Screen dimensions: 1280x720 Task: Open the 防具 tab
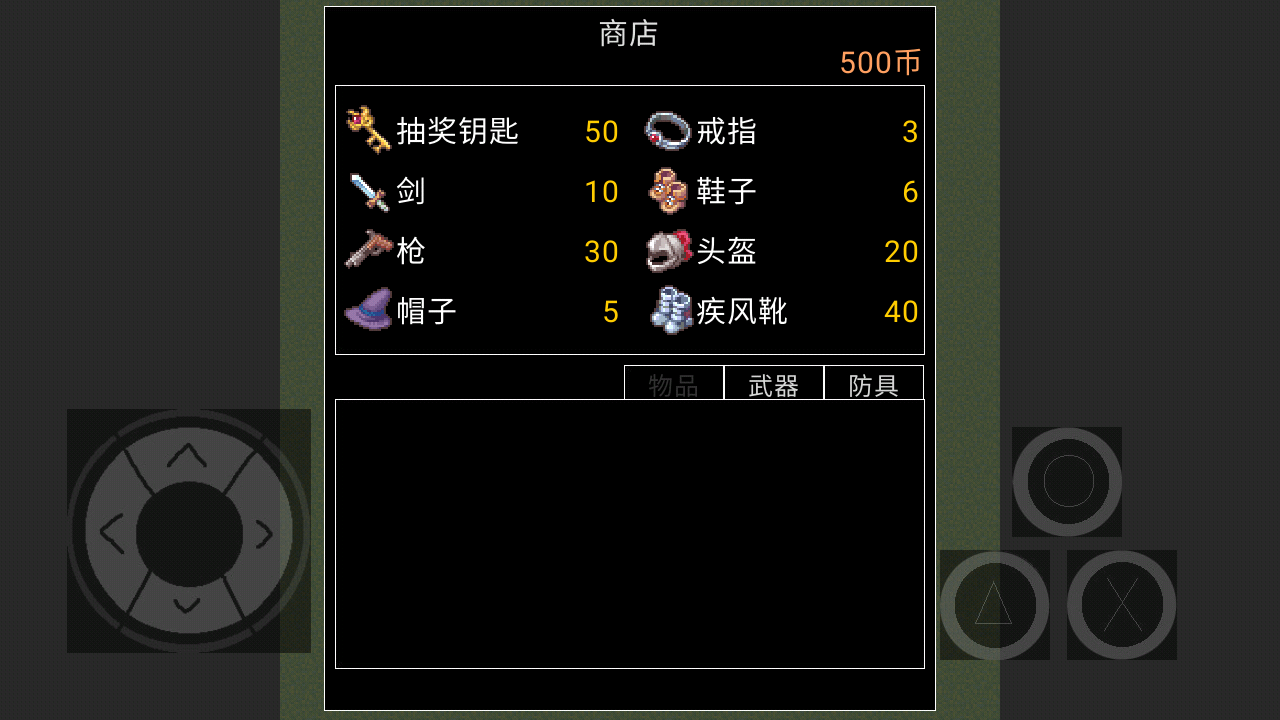coord(874,384)
